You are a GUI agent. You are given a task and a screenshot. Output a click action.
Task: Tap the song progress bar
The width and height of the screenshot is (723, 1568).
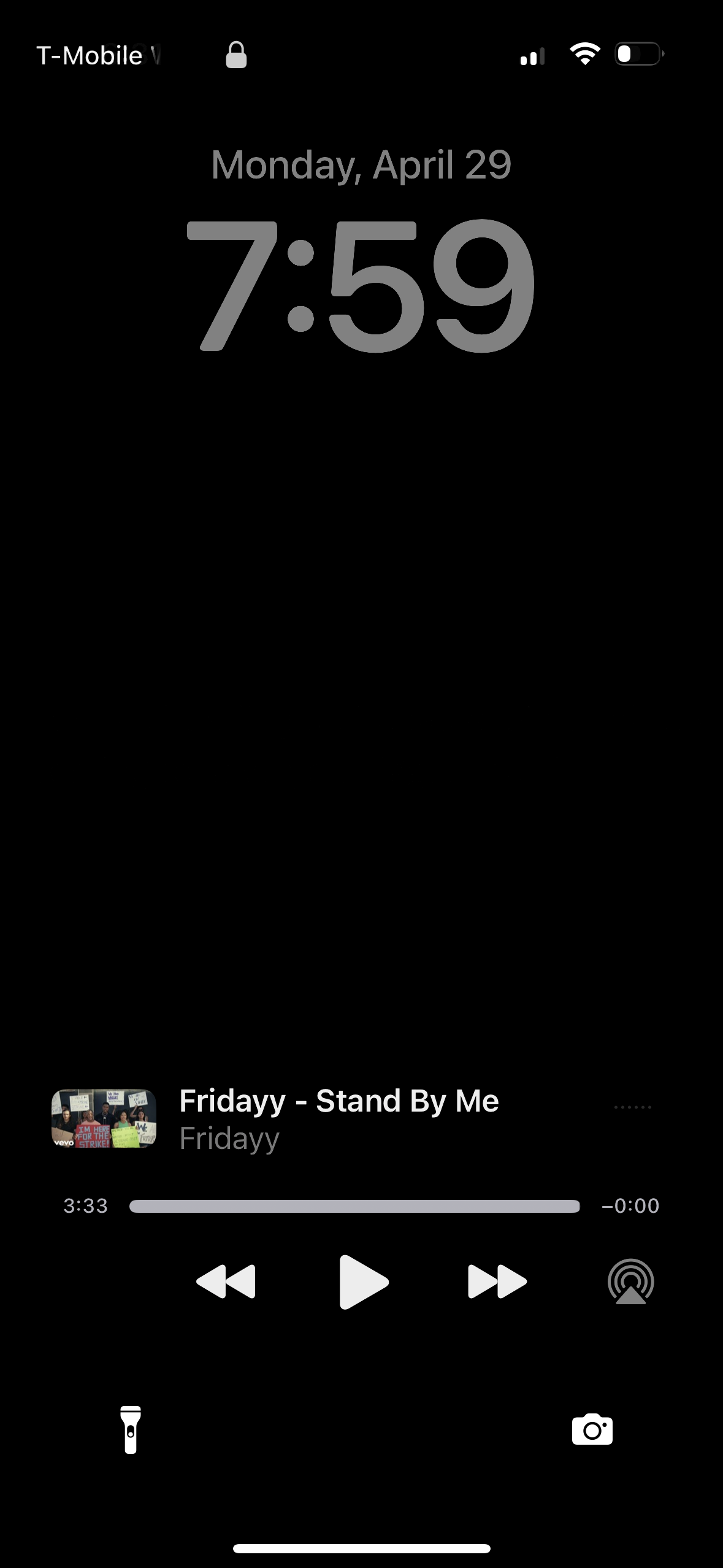354,1206
